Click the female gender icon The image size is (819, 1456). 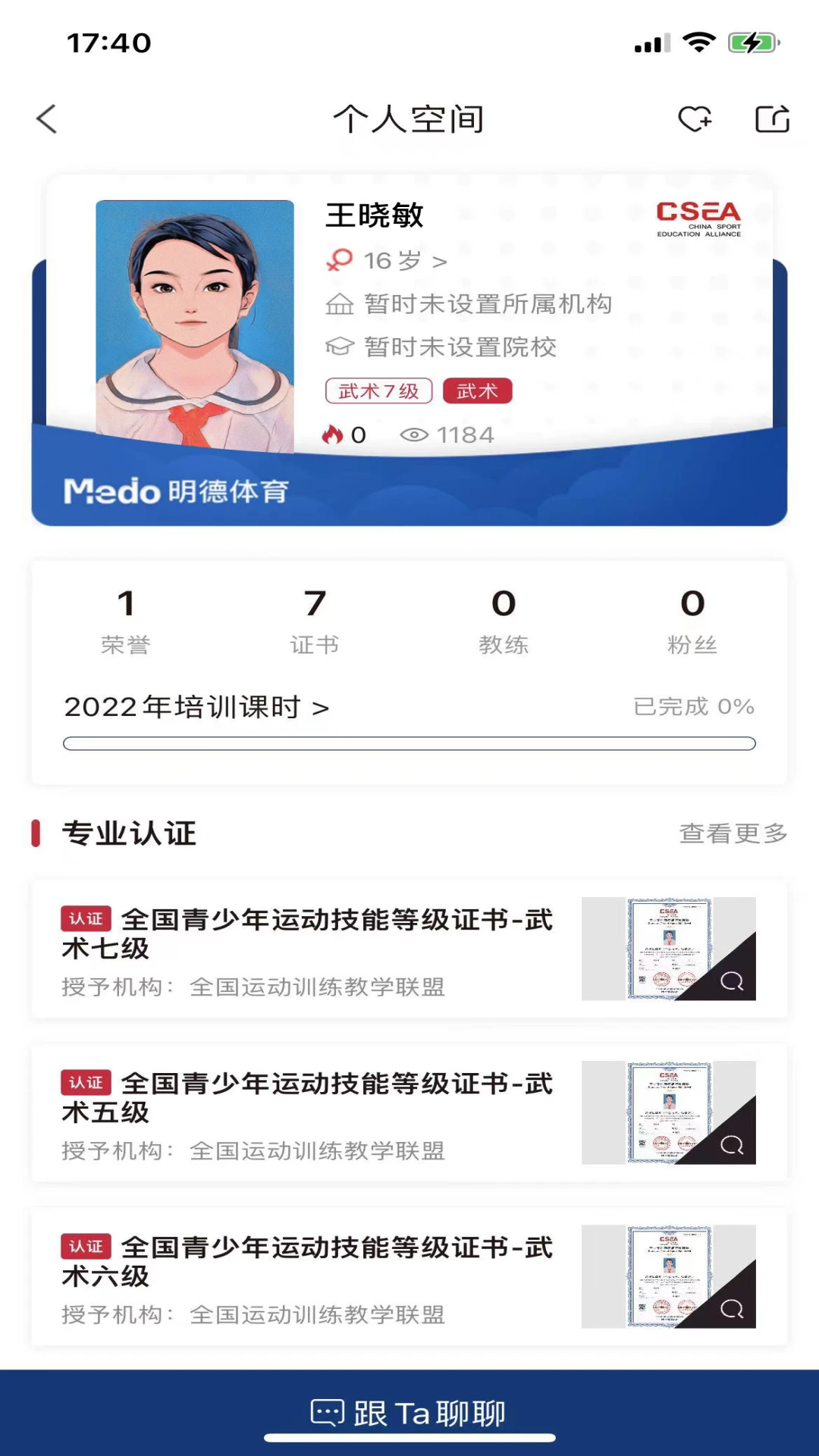click(x=339, y=259)
